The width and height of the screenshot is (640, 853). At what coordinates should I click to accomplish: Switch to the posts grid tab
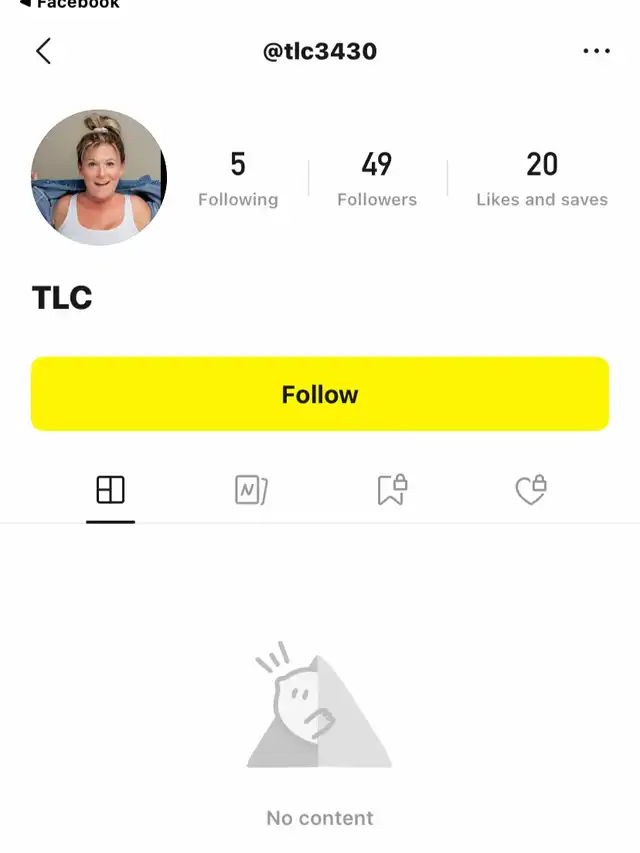pyautogui.click(x=110, y=490)
